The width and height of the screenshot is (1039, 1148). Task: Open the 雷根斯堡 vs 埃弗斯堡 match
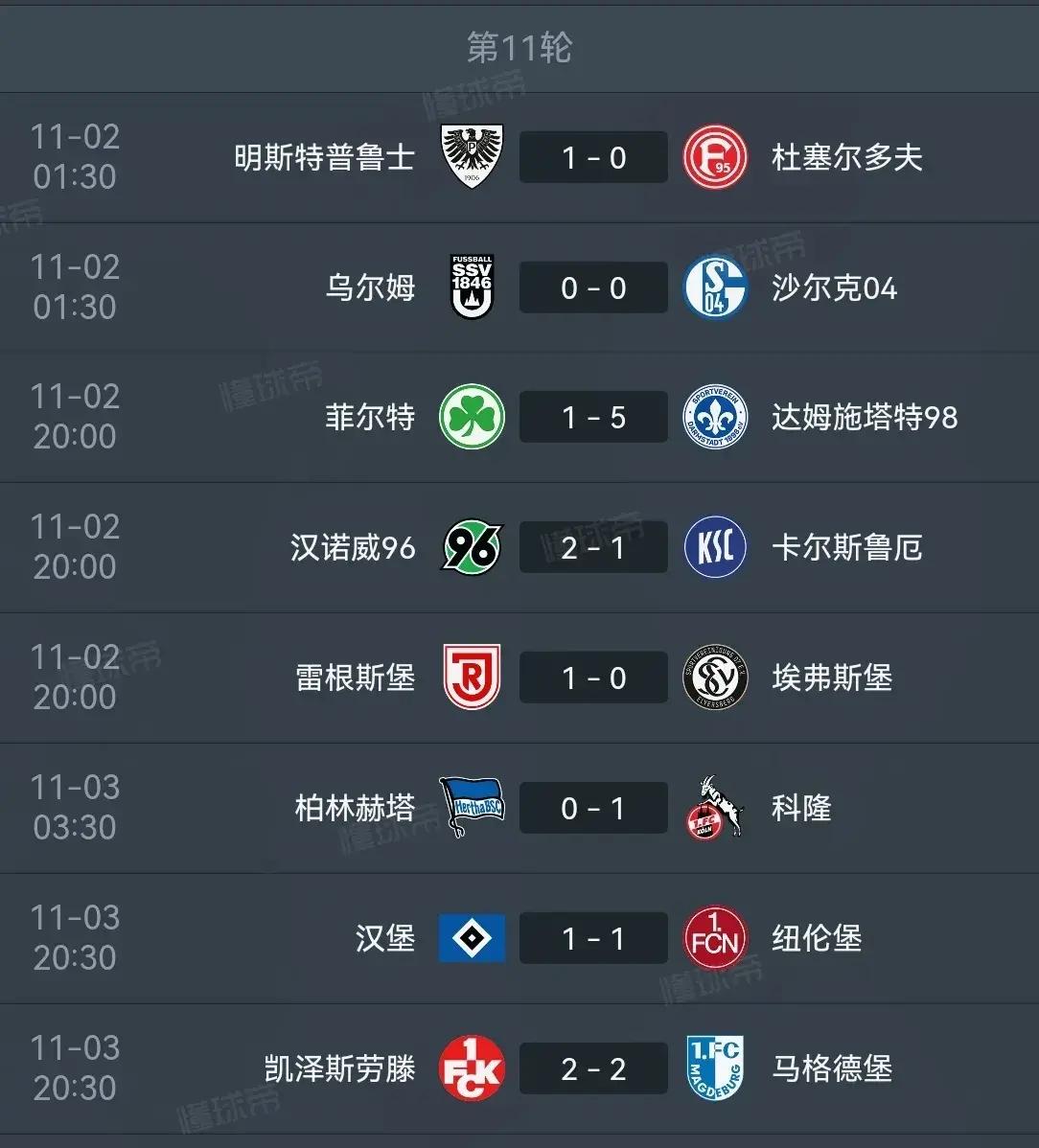[x=593, y=678]
